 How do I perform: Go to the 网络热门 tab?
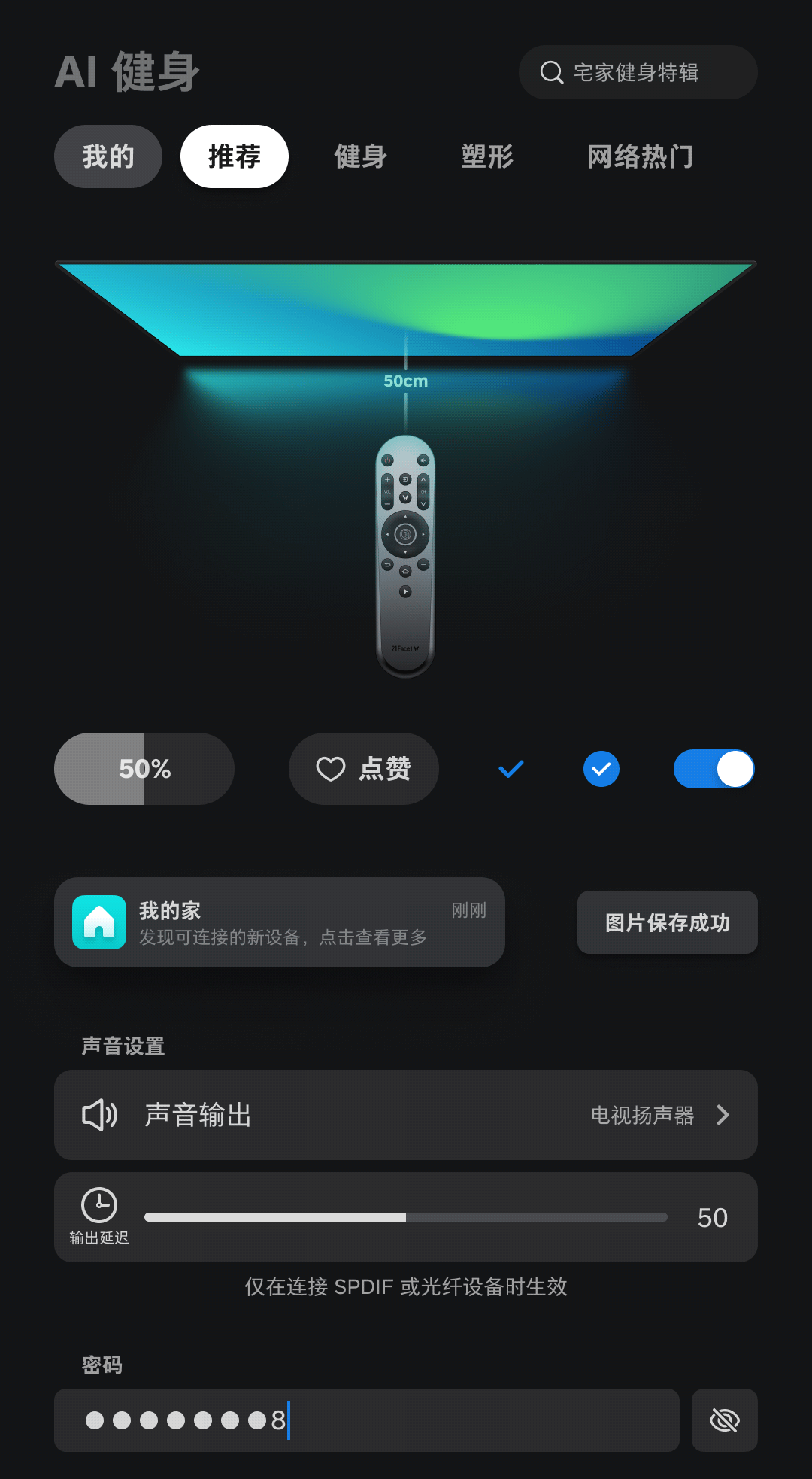tap(641, 156)
